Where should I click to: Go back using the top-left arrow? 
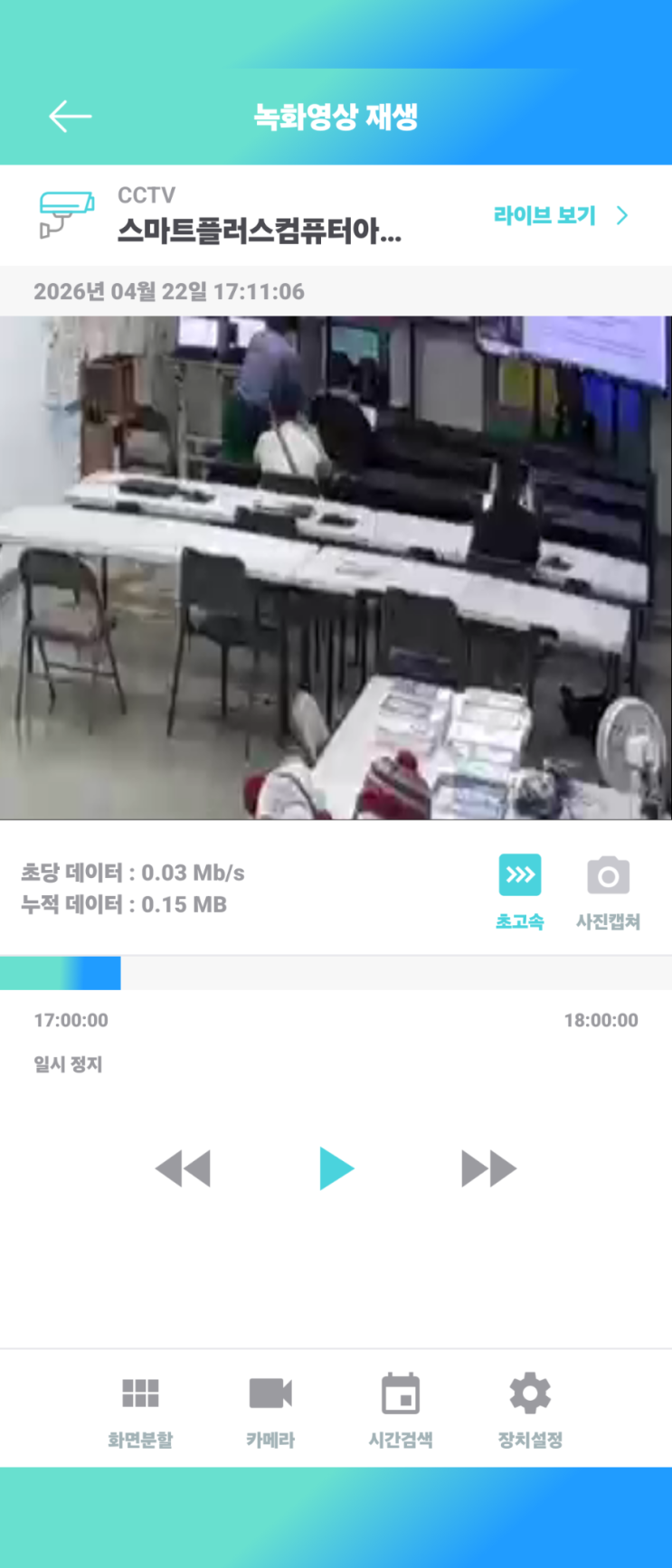(x=70, y=117)
